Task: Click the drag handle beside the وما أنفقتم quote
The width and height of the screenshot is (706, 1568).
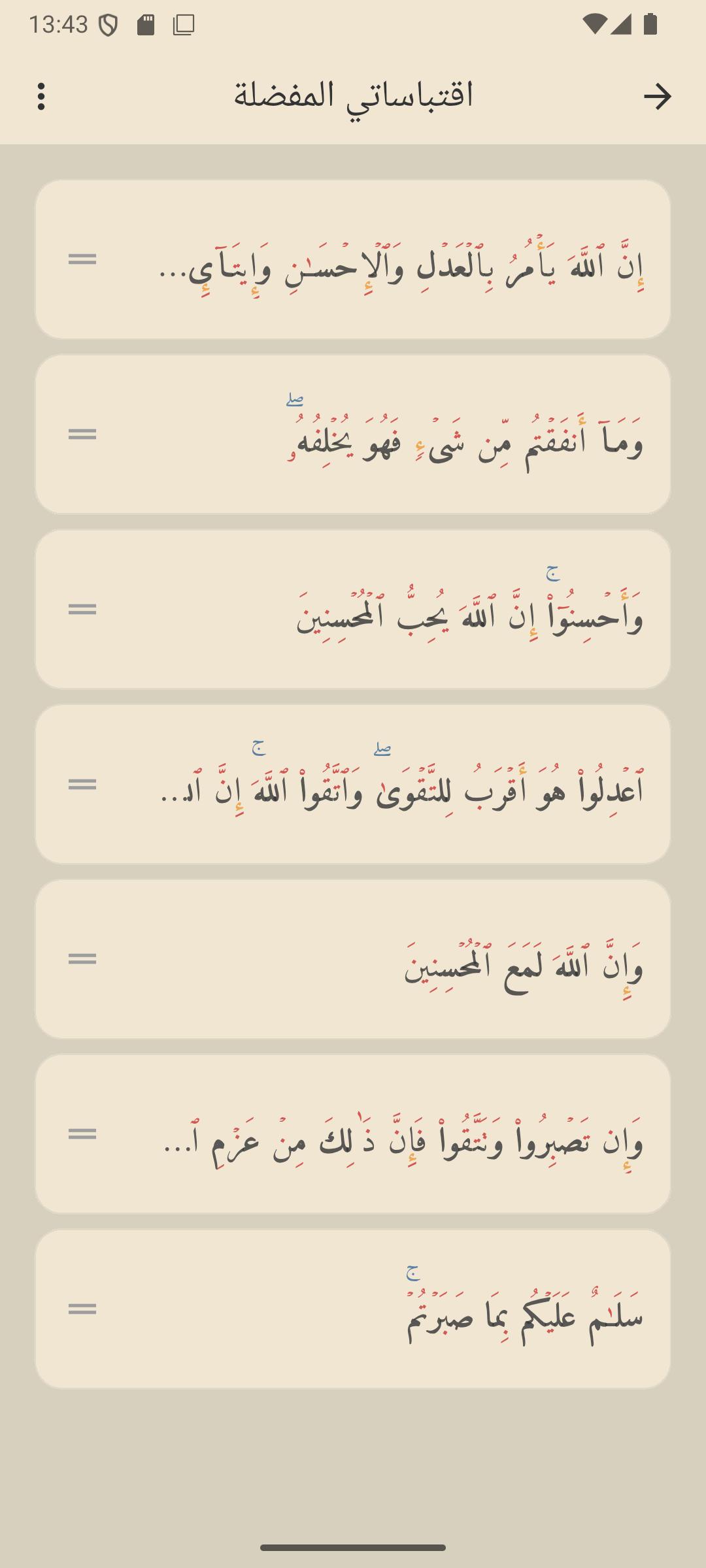Action: pyautogui.click(x=81, y=433)
